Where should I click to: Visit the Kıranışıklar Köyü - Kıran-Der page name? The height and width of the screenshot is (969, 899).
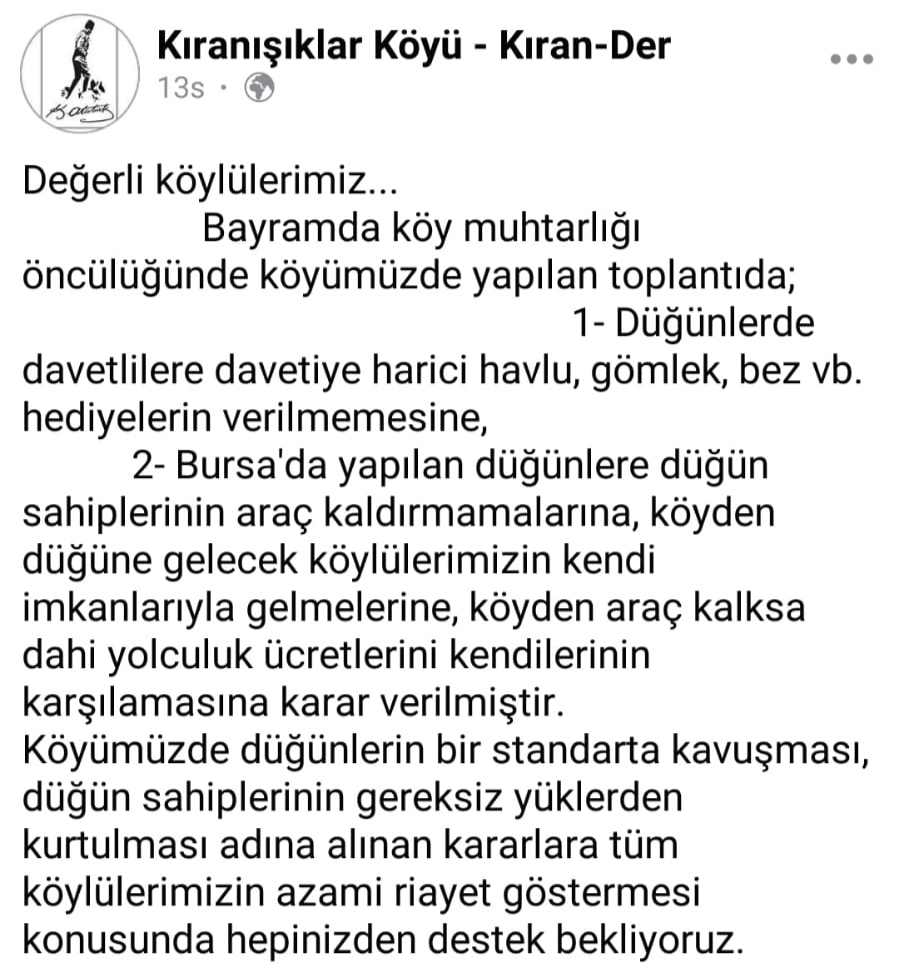click(414, 45)
